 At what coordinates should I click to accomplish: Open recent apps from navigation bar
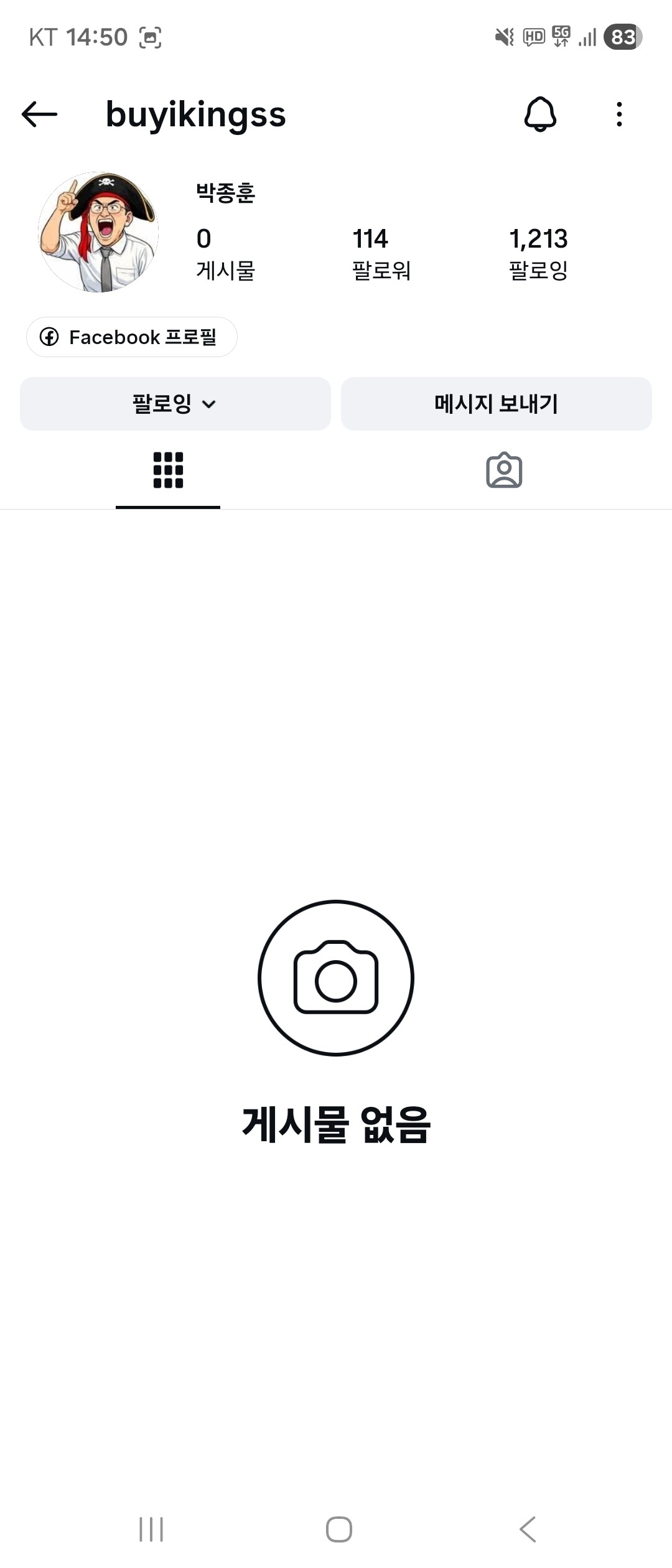[151, 1529]
